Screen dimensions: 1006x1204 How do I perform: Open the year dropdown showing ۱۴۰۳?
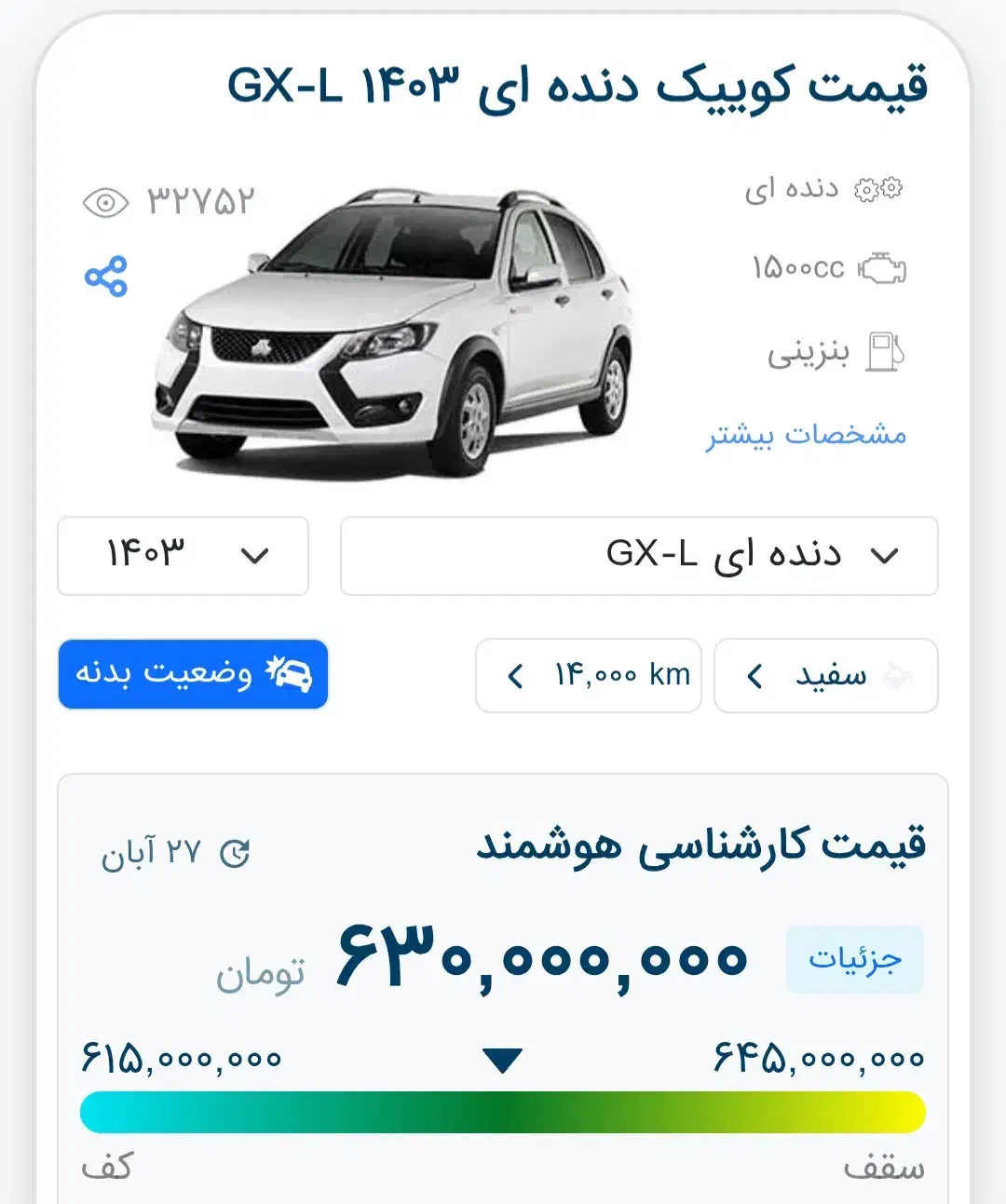(183, 556)
